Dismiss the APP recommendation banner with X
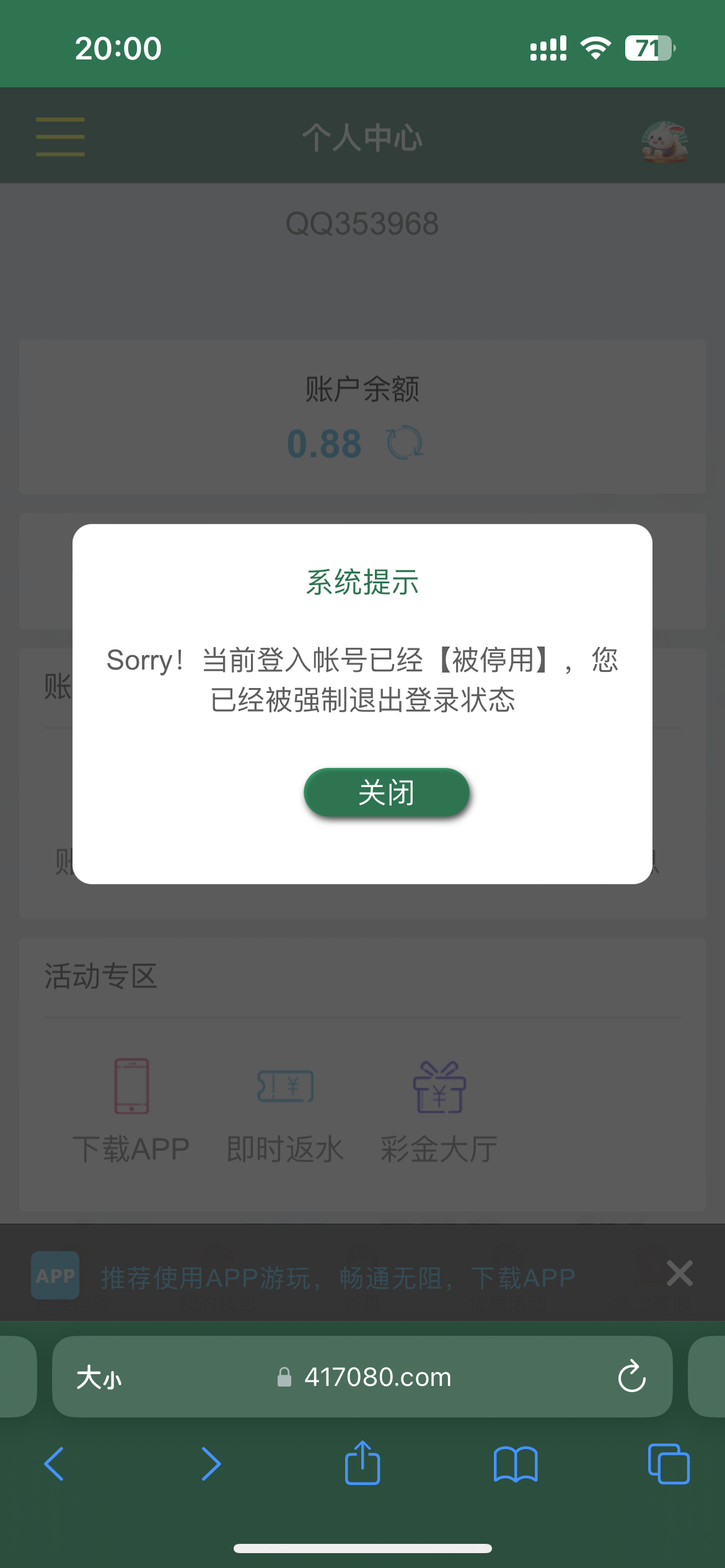The height and width of the screenshot is (1568, 725). (680, 1274)
